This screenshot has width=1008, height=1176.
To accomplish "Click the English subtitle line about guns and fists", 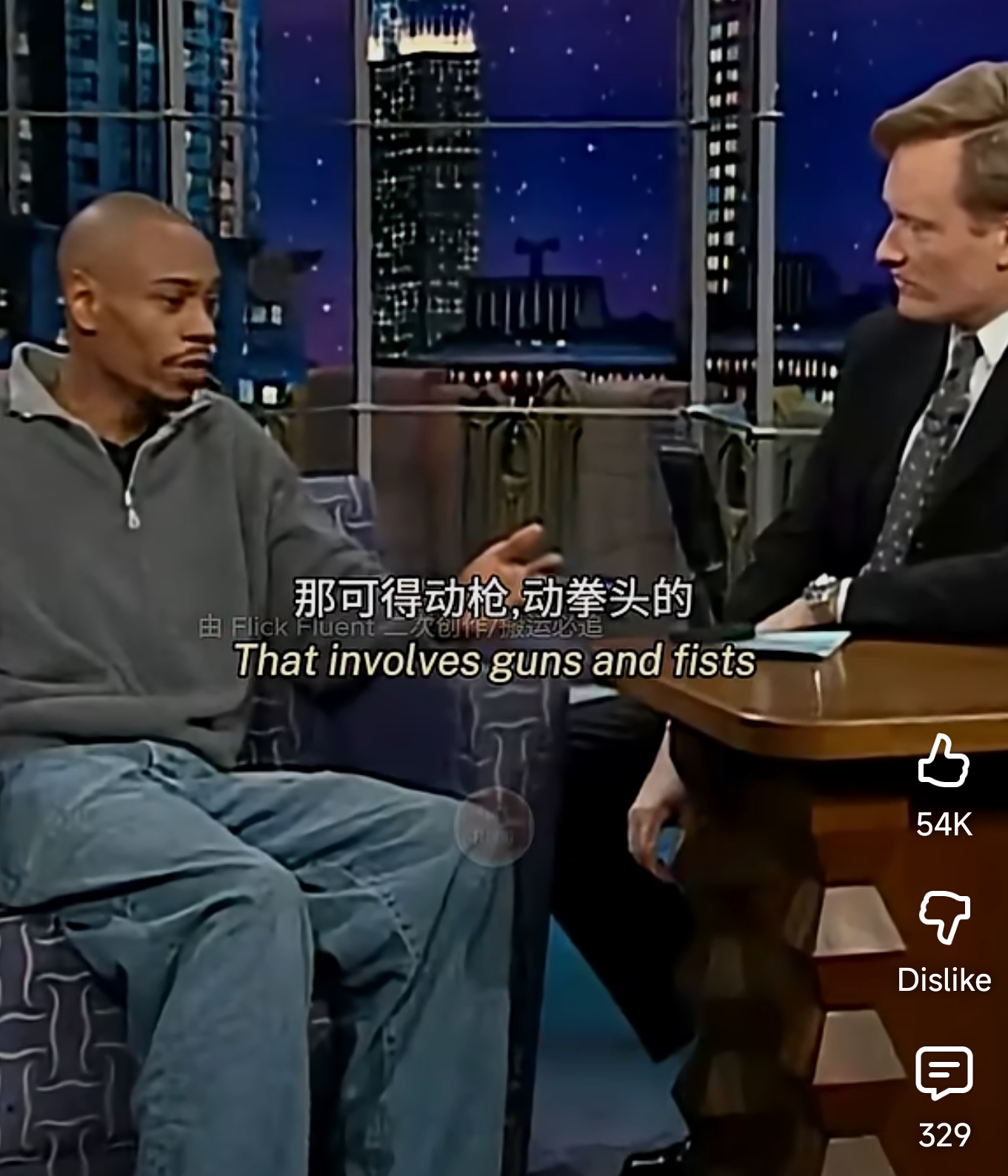I will pos(495,661).
